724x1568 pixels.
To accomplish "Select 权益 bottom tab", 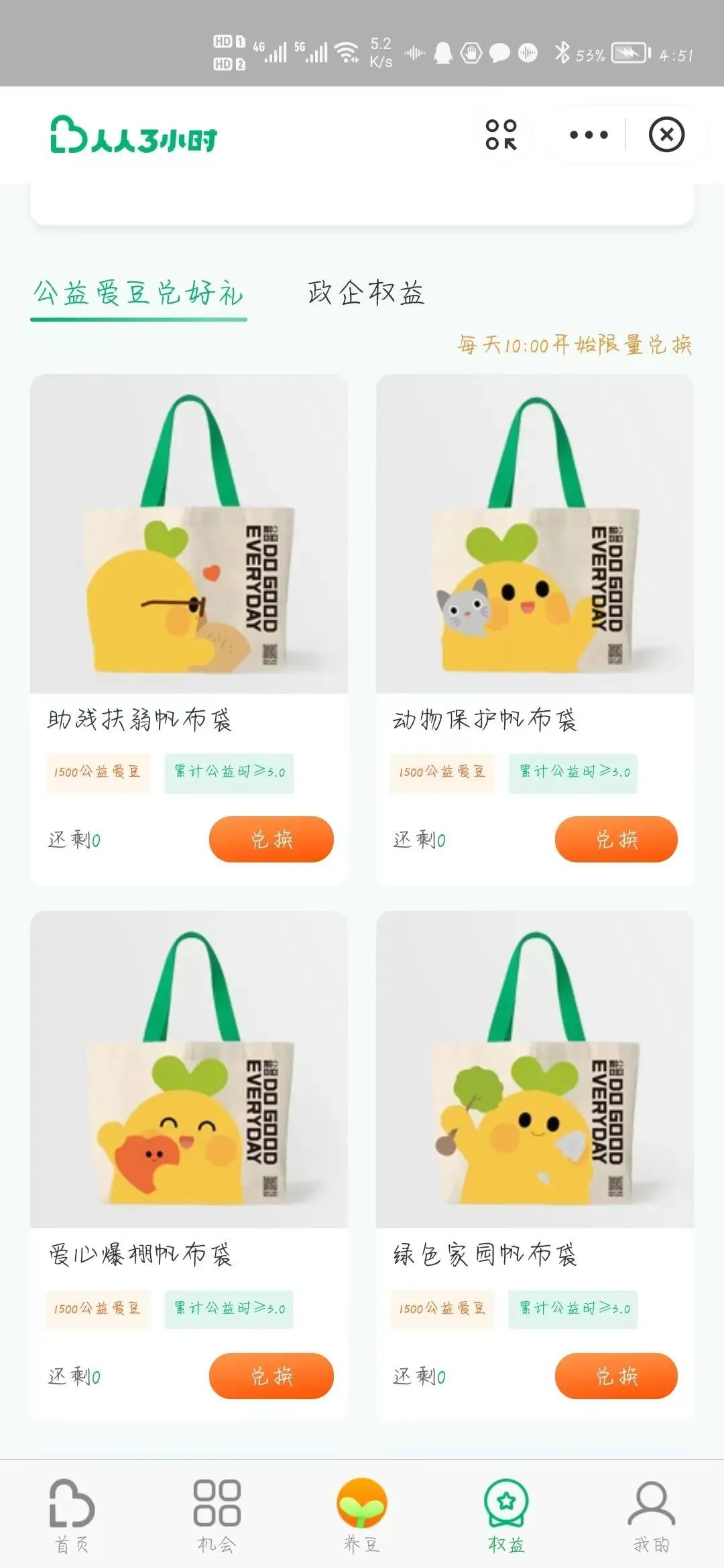I will pyautogui.click(x=506, y=1516).
